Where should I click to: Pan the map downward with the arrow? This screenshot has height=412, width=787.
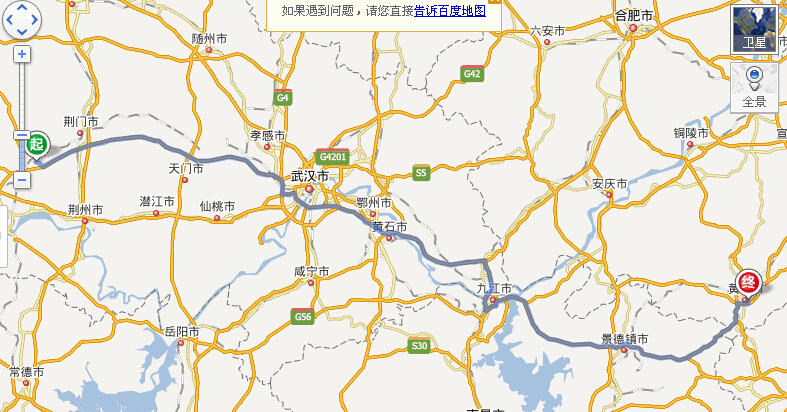(21, 31)
